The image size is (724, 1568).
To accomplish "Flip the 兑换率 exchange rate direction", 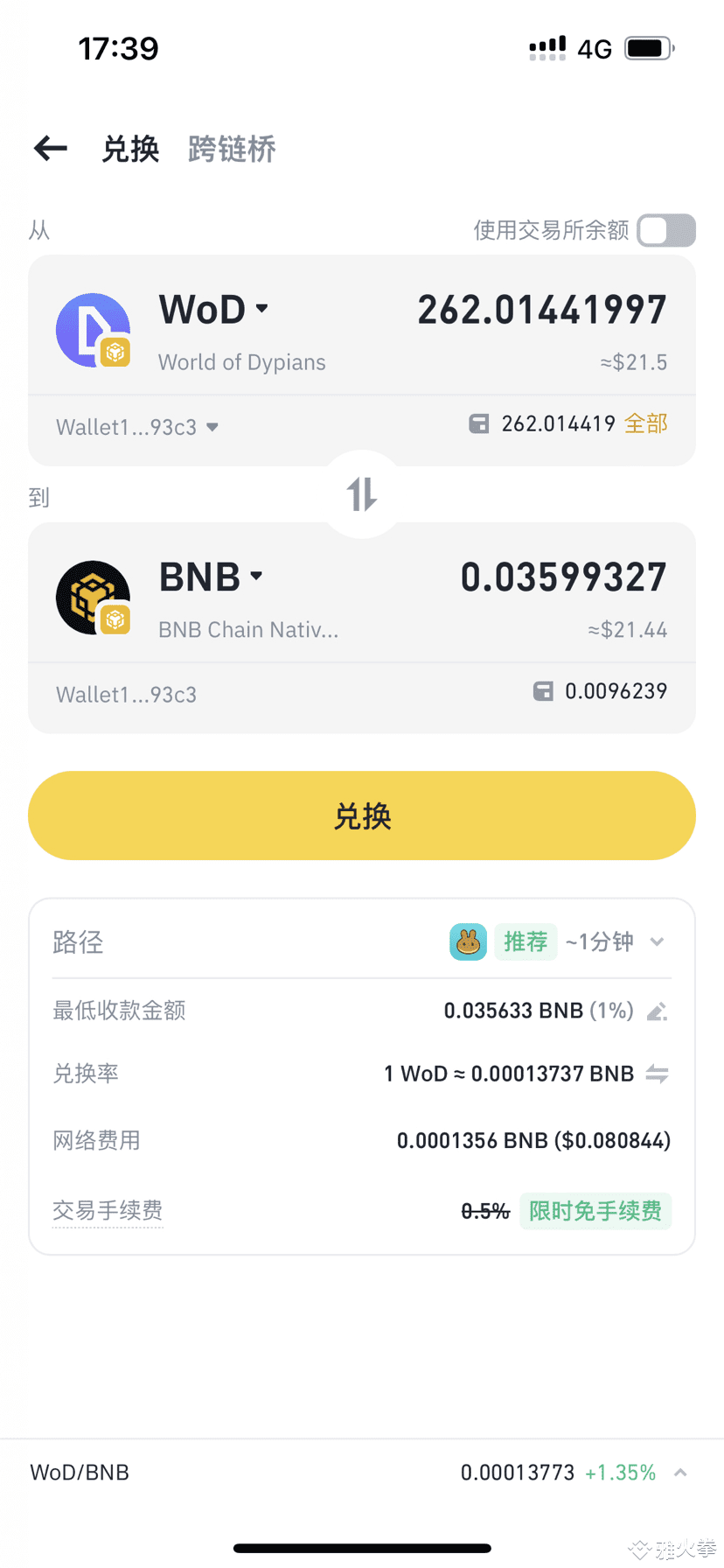I will tap(658, 1074).
